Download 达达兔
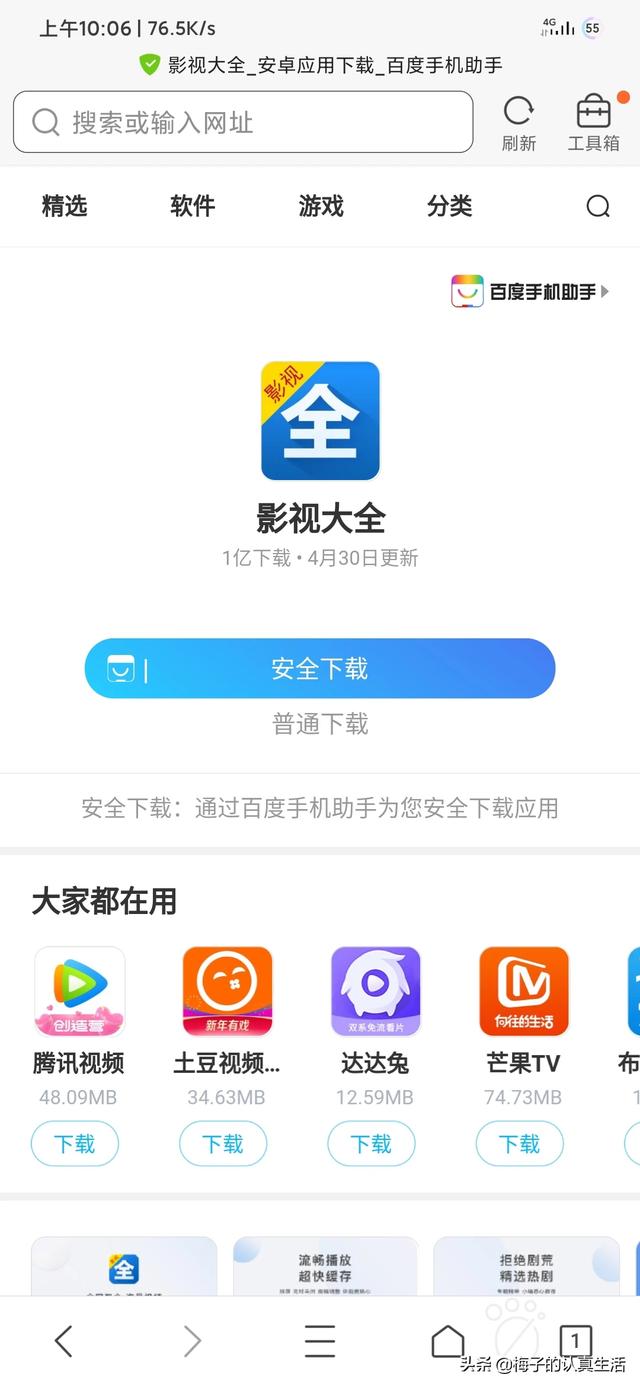The width and height of the screenshot is (640, 1387). click(371, 1143)
